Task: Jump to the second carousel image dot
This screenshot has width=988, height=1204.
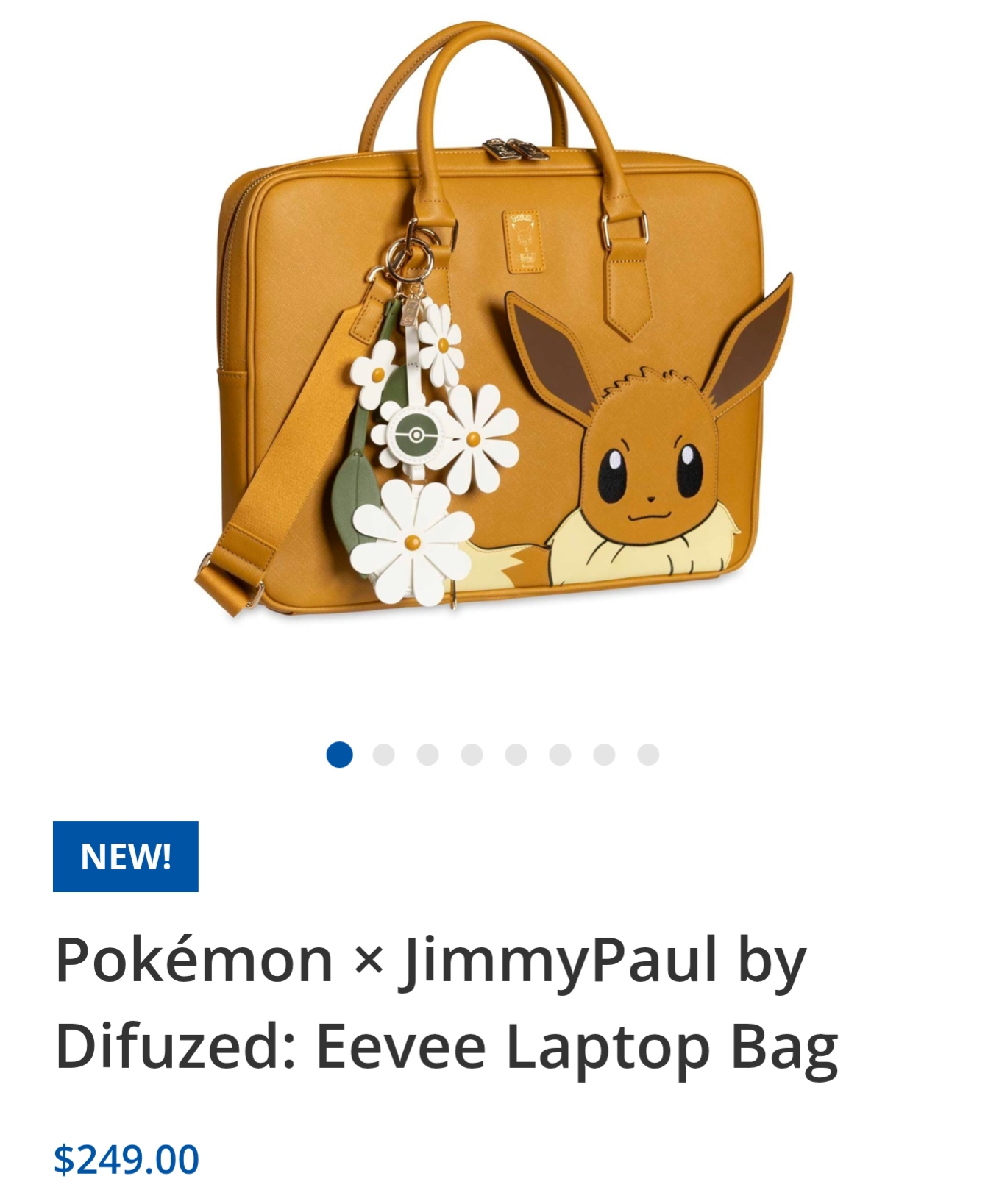Action: tap(383, 755)
